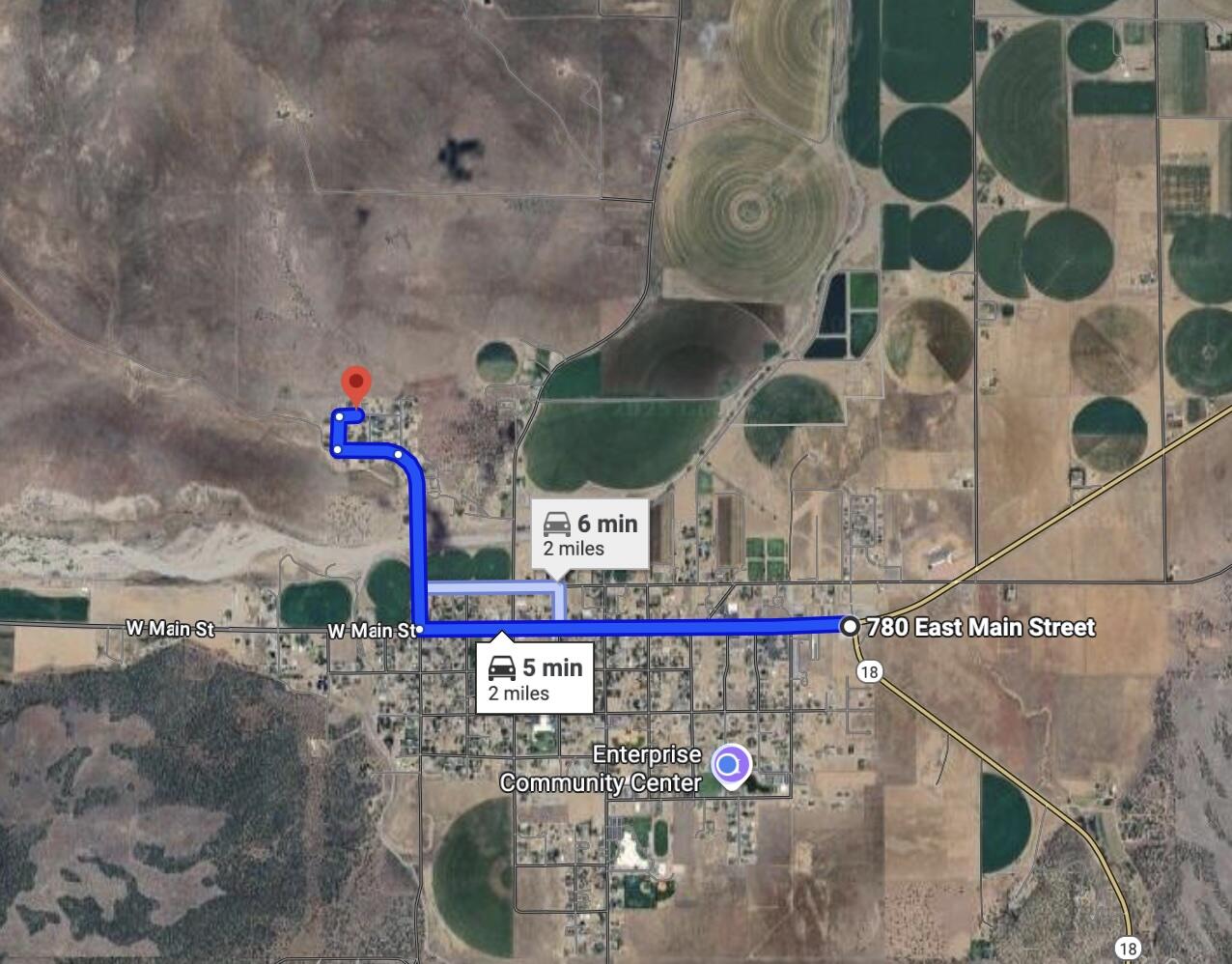The width and height of the screenshot is (1232, 964).
Task: Select the 6 min alternate route callout
Action: tap(590, 535)
